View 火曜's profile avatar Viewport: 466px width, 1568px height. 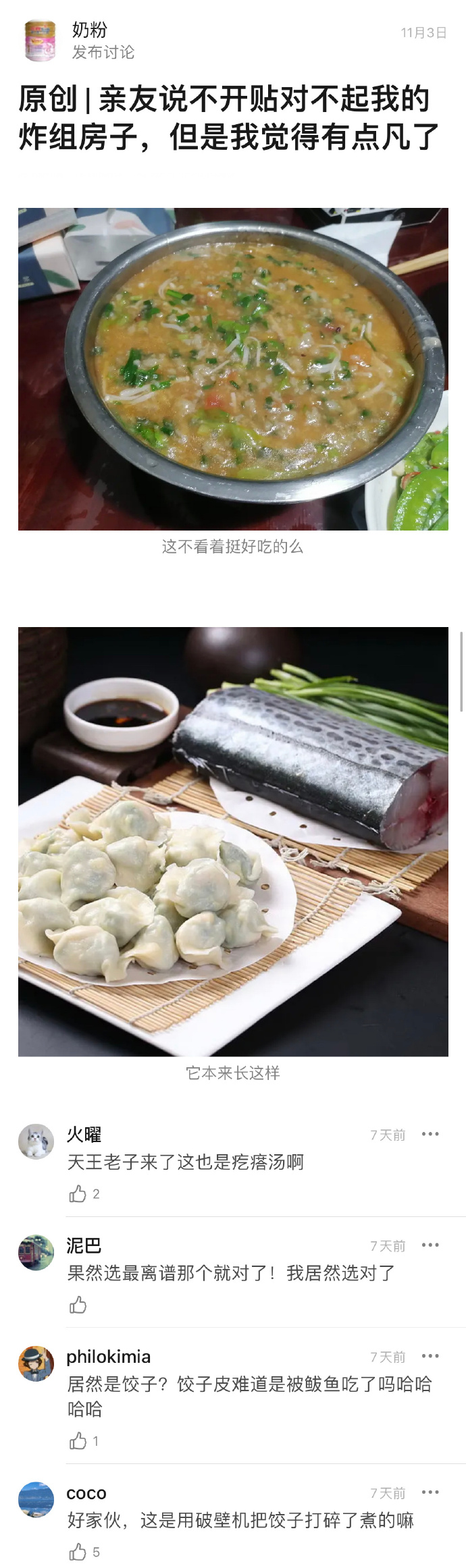[36, 1141]
